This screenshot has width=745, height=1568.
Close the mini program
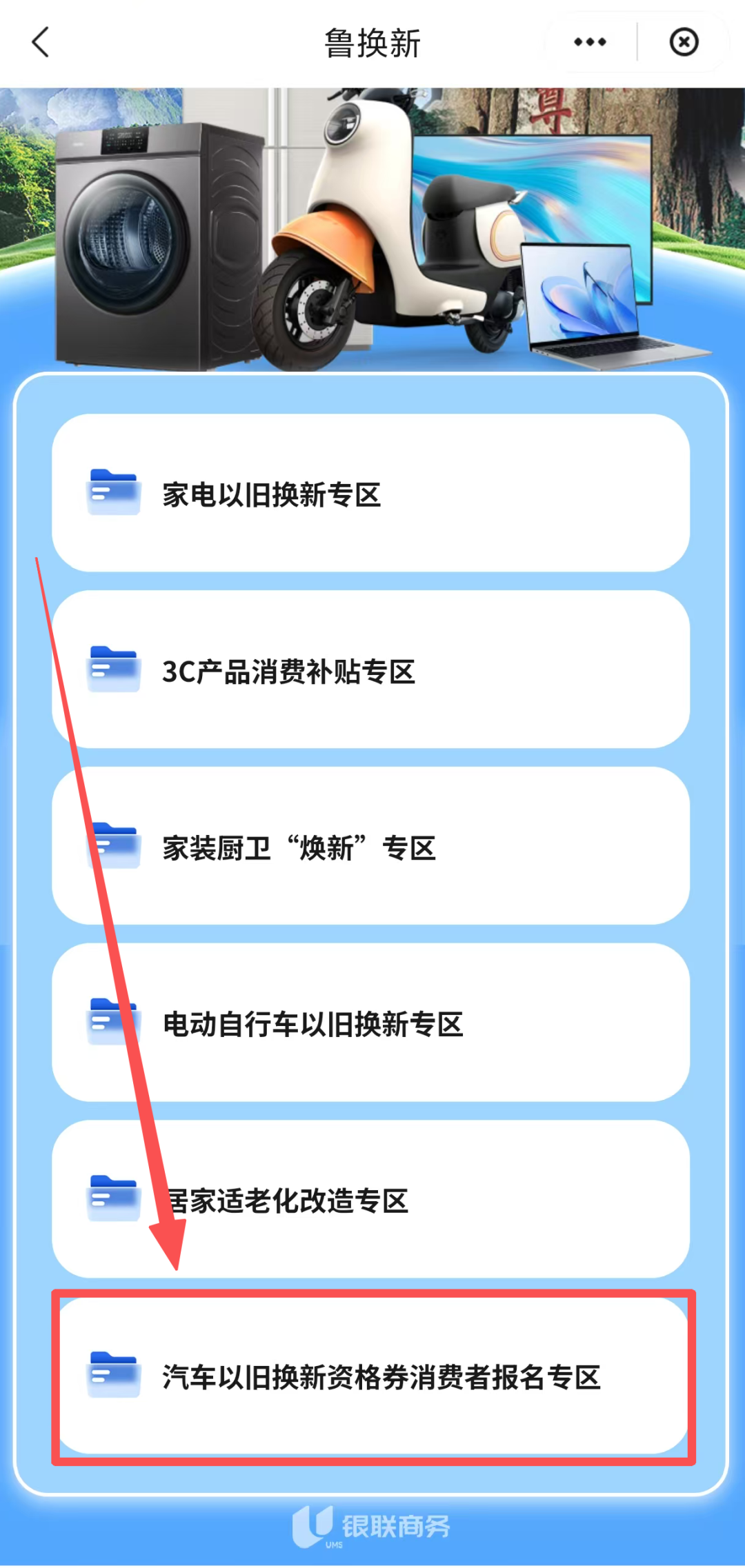(x=684, y=43)
